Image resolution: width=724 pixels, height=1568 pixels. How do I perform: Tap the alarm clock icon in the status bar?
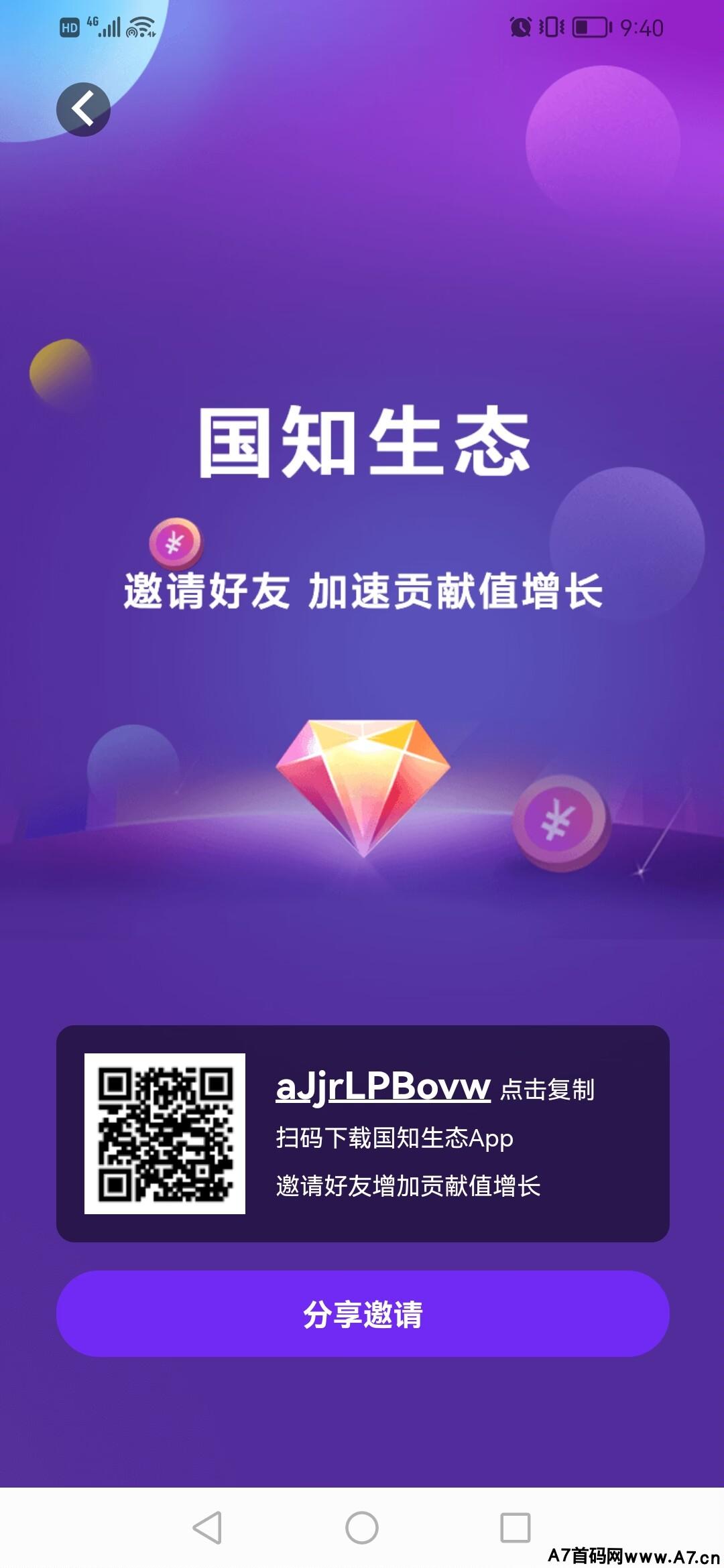coord(520,27)
